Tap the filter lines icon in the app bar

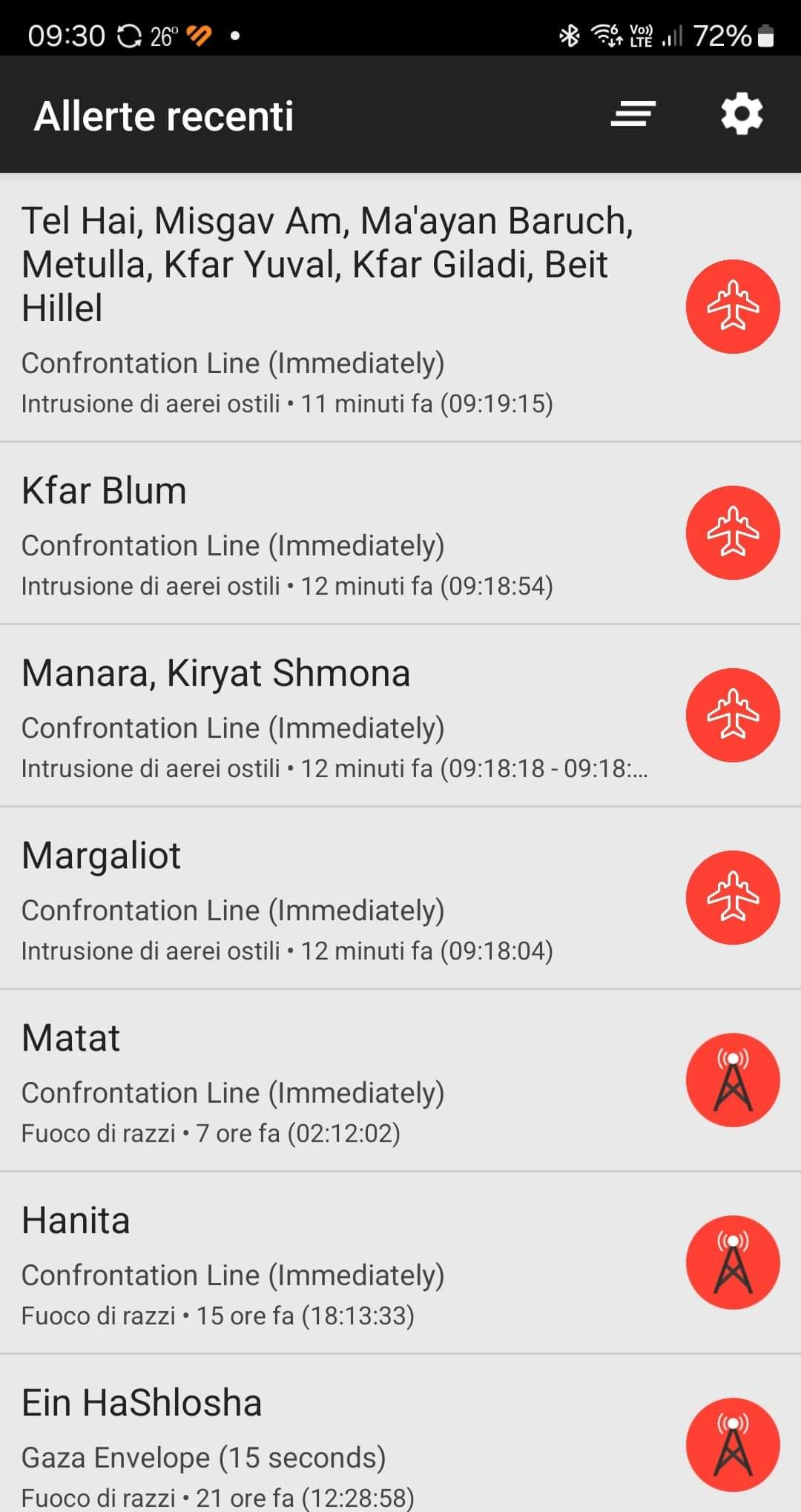pos(633,114)
